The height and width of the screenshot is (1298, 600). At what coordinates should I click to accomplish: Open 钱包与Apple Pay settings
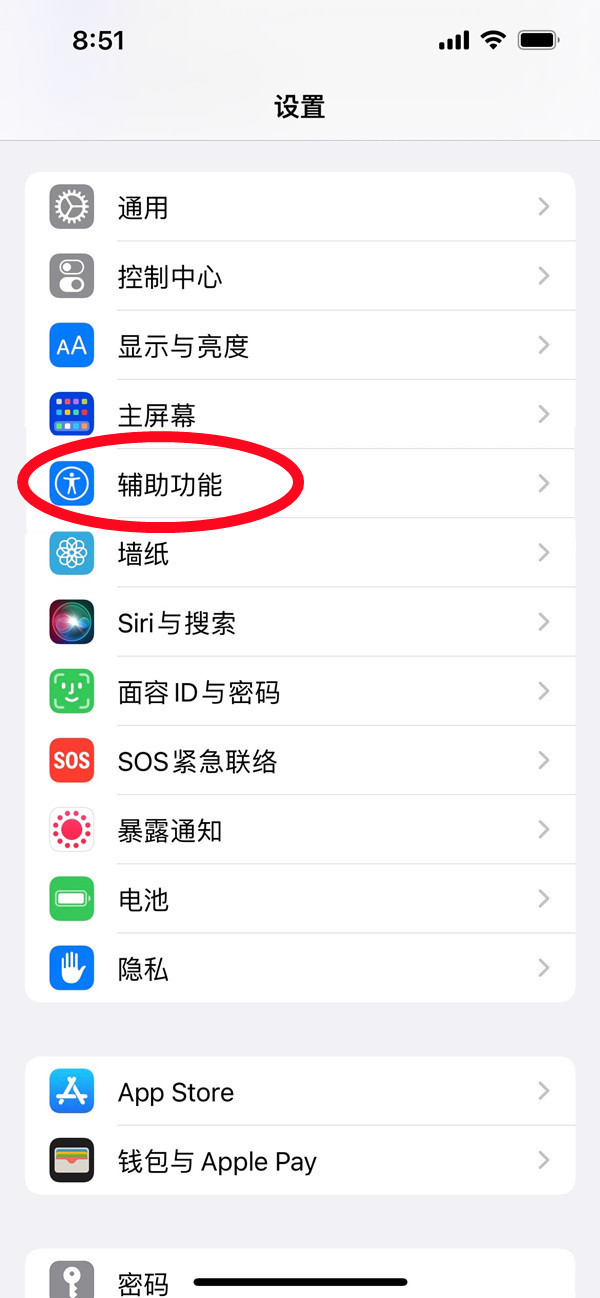tap(300, 1161)
